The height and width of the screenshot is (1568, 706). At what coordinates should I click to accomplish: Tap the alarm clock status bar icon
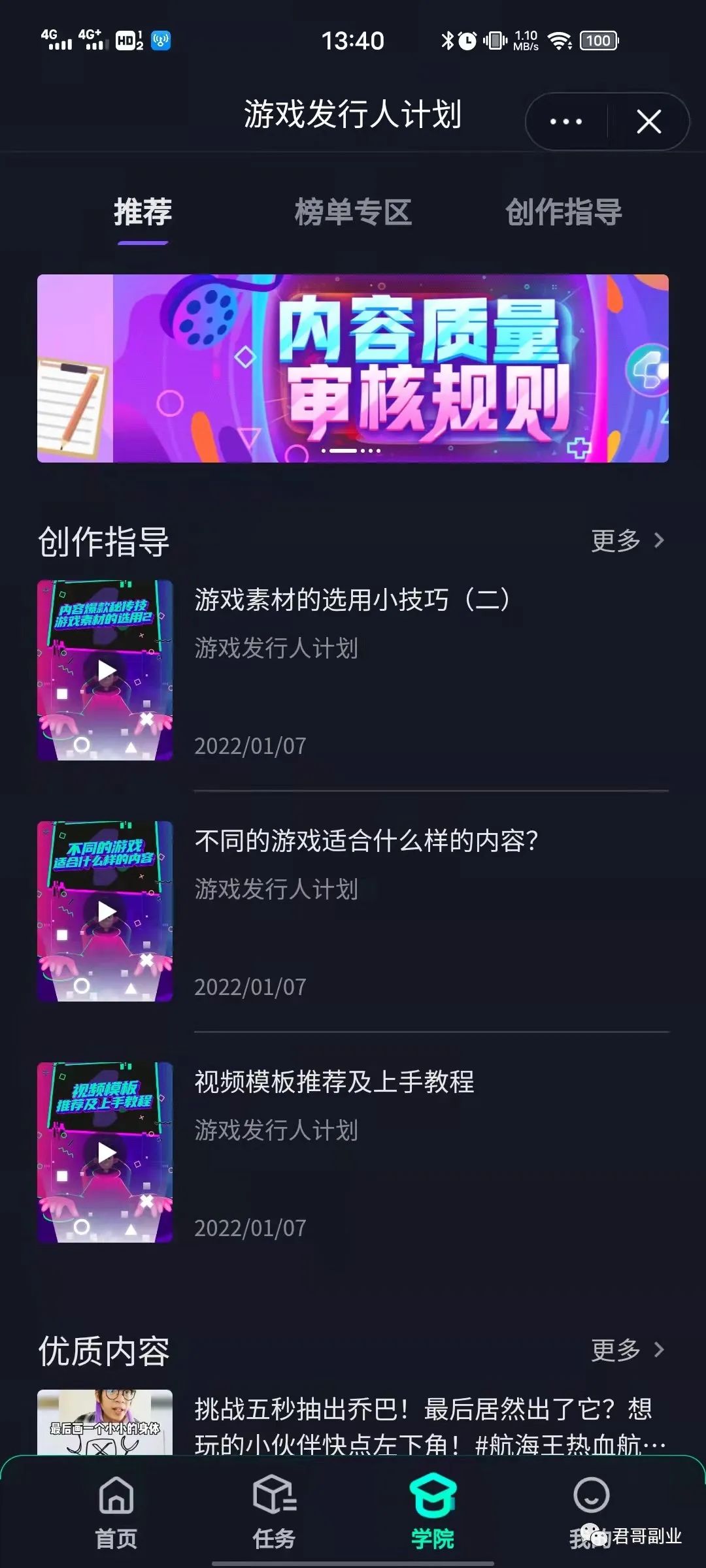click(x=468, y=41)
